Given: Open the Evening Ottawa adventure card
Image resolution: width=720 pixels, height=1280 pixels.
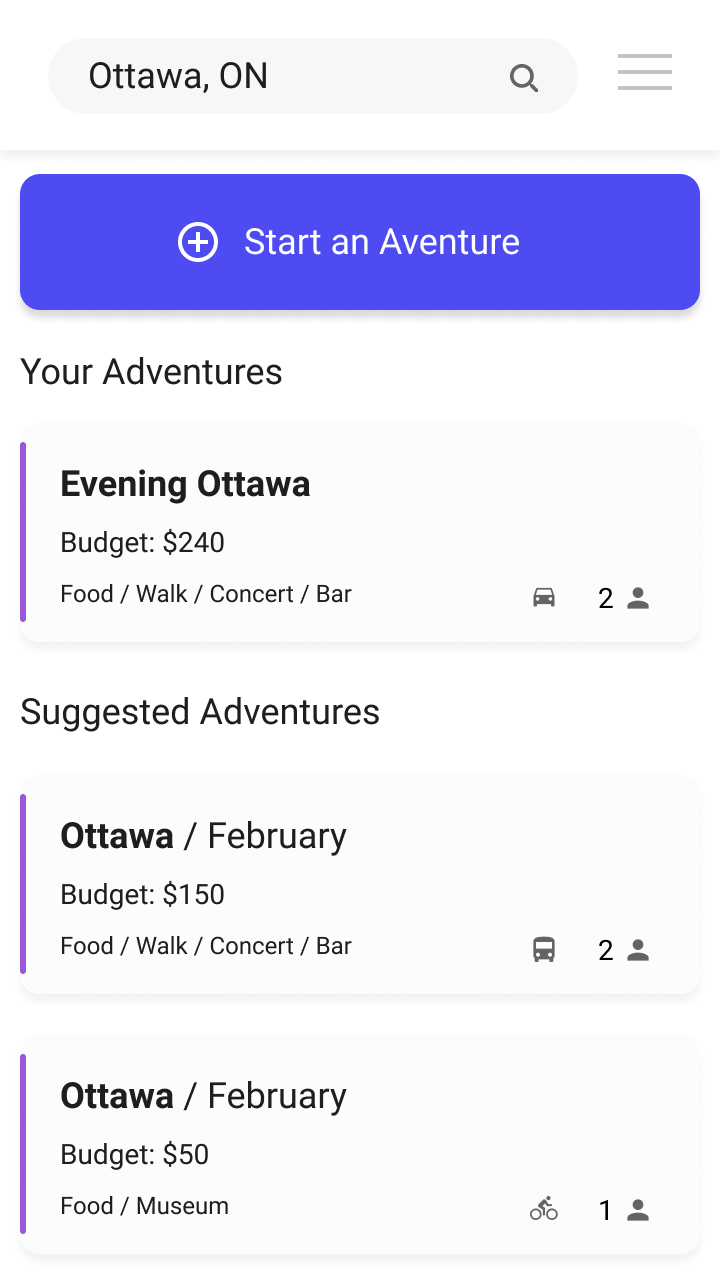Looking at the screenshot, I should pos(360,532).
